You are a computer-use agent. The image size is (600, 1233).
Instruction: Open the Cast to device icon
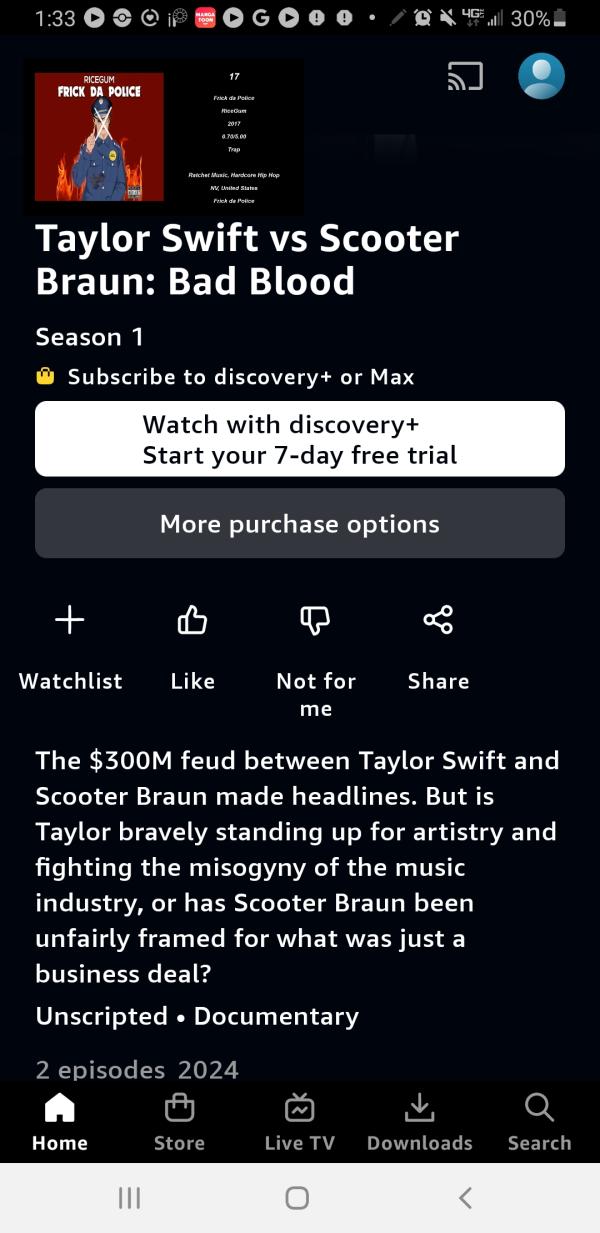click(464, 77)
